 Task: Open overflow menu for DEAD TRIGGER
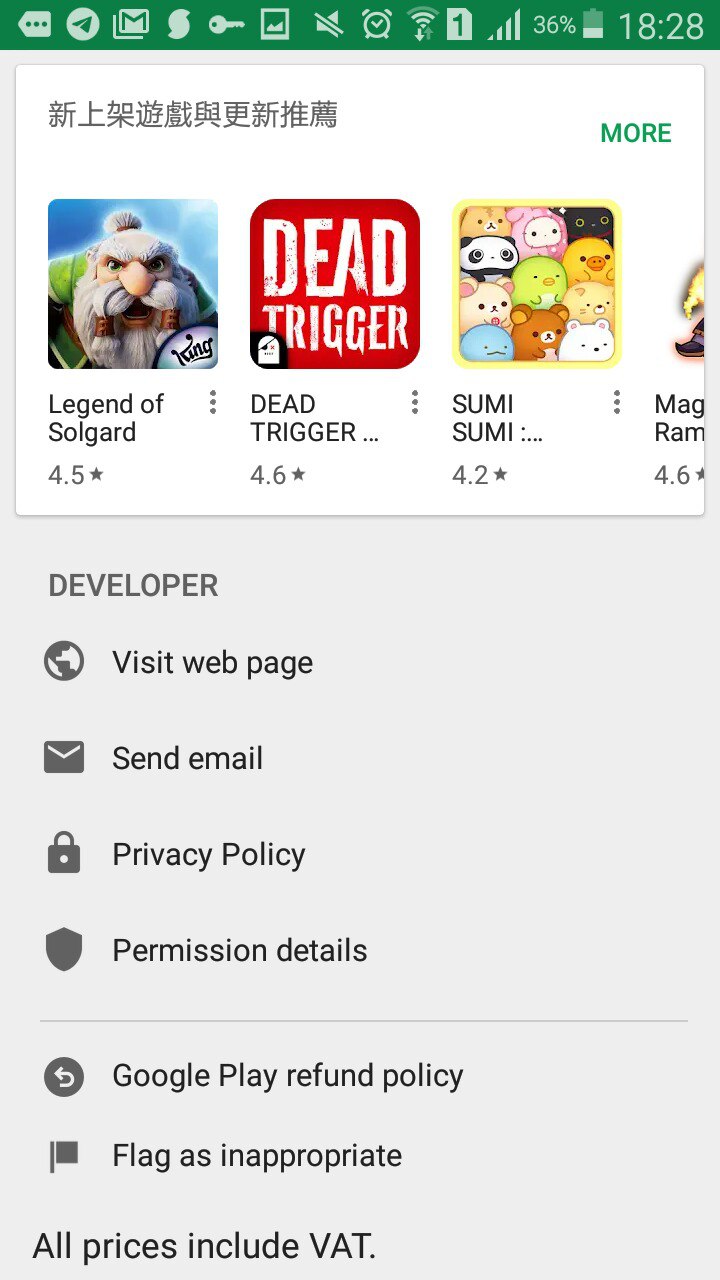[x=415, y=403]
